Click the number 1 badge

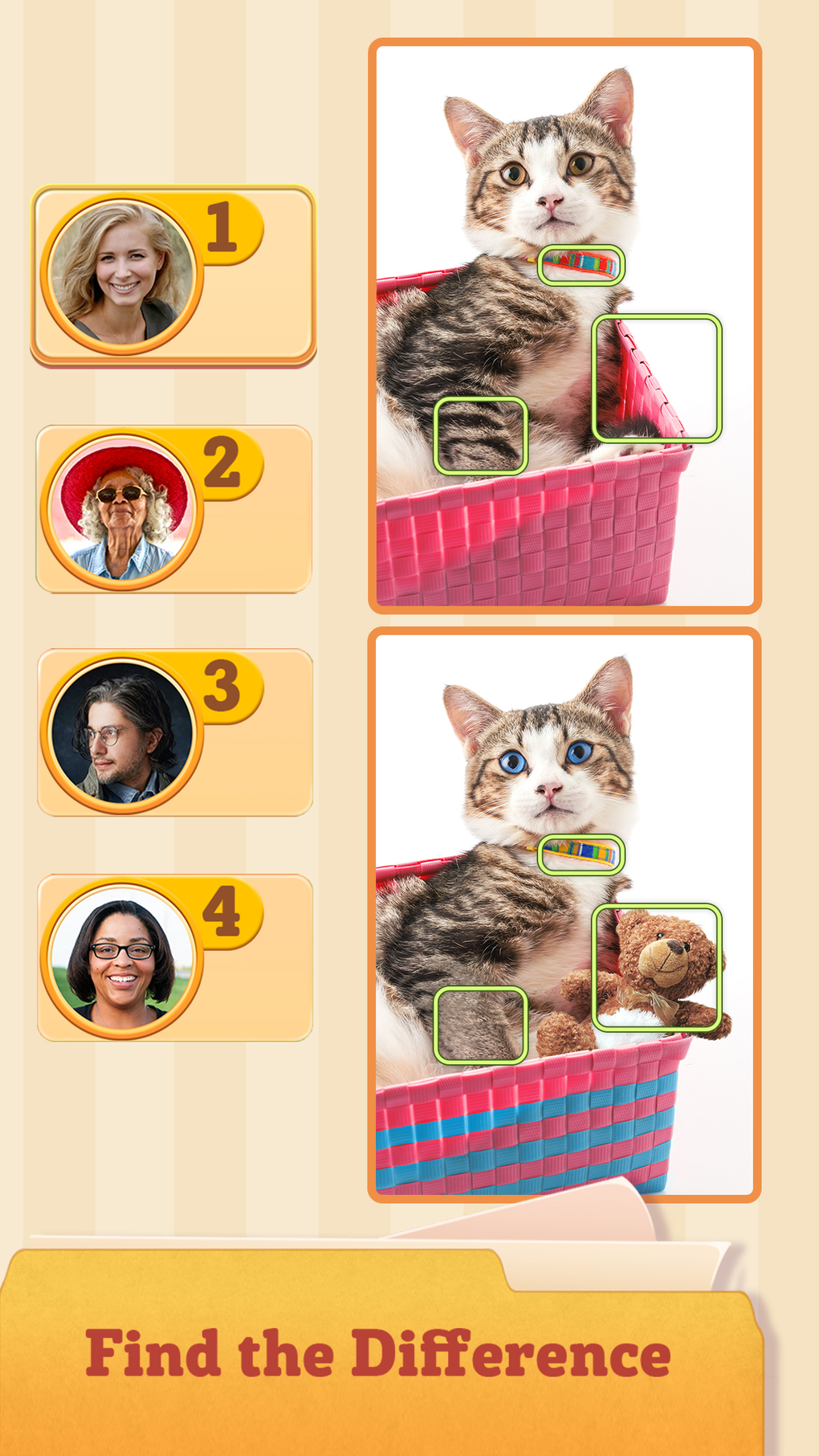pos(220,226)
